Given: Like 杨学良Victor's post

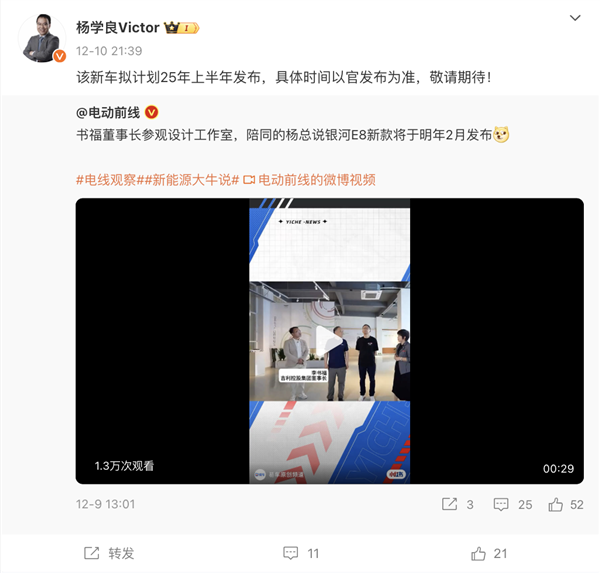Looking at the screenshot, I should (490, 553).
